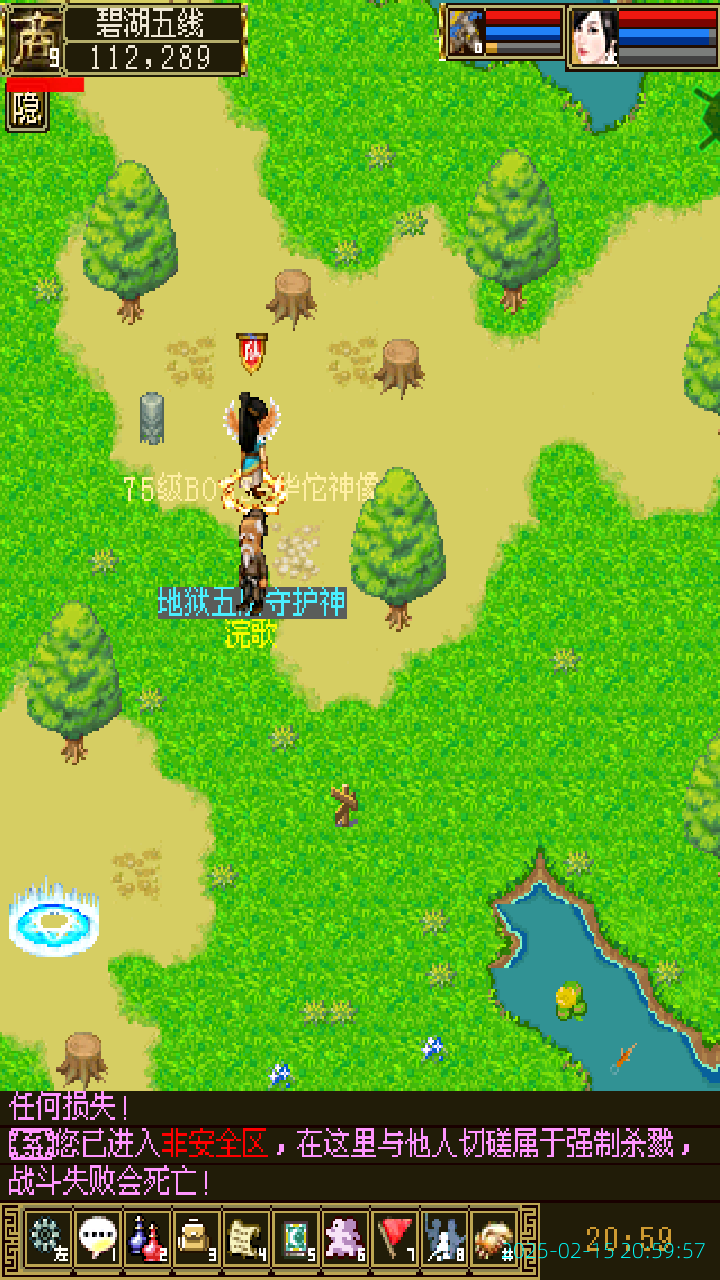Select the female character portrait
The height and width of the screenshot is (1280, 720).
(593, 36)
